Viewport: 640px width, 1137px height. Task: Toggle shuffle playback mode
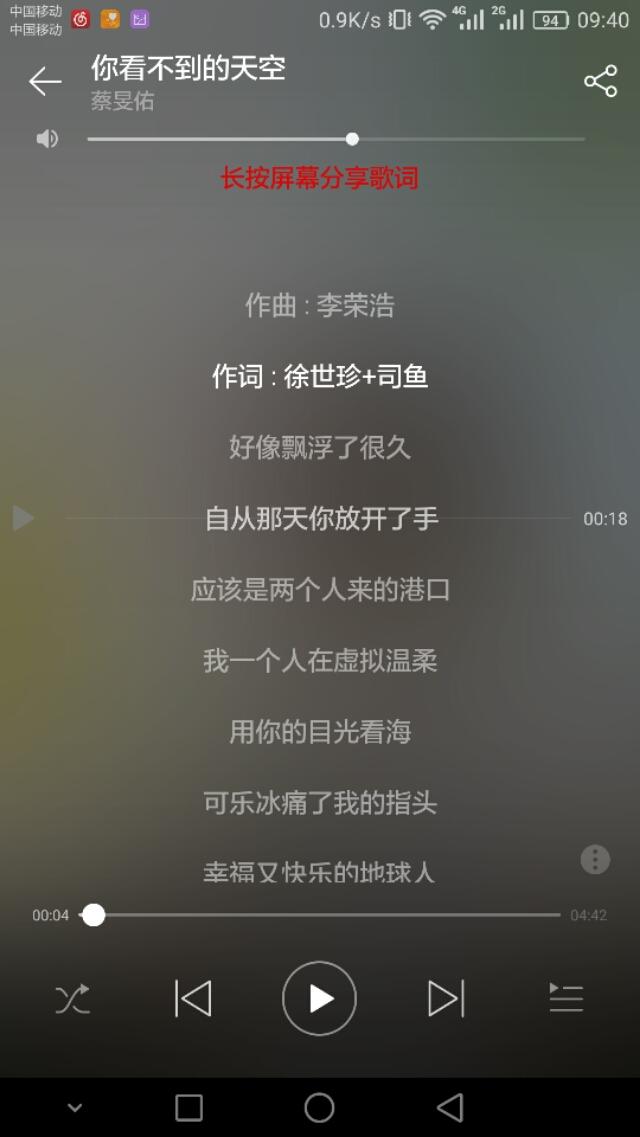pos(72,999)
